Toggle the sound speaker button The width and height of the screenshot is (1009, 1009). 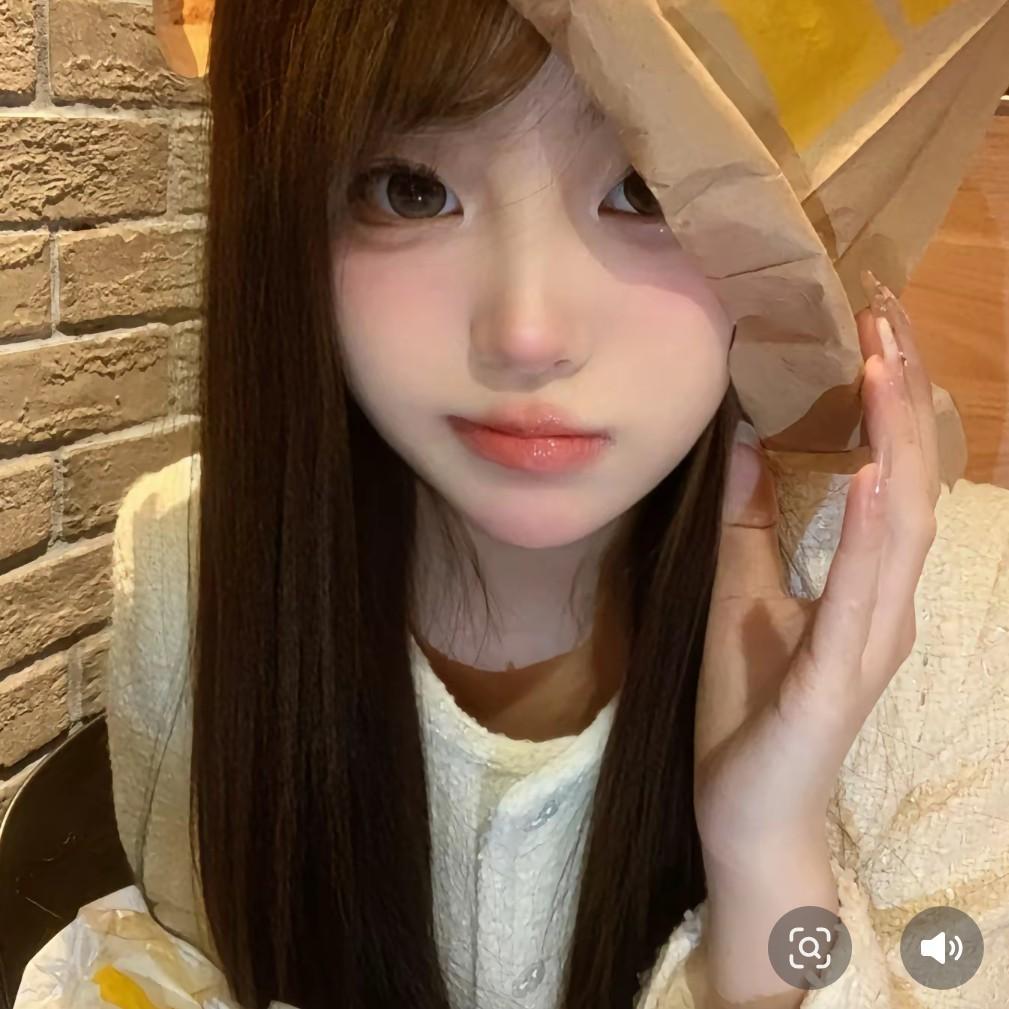pos(941,947)
